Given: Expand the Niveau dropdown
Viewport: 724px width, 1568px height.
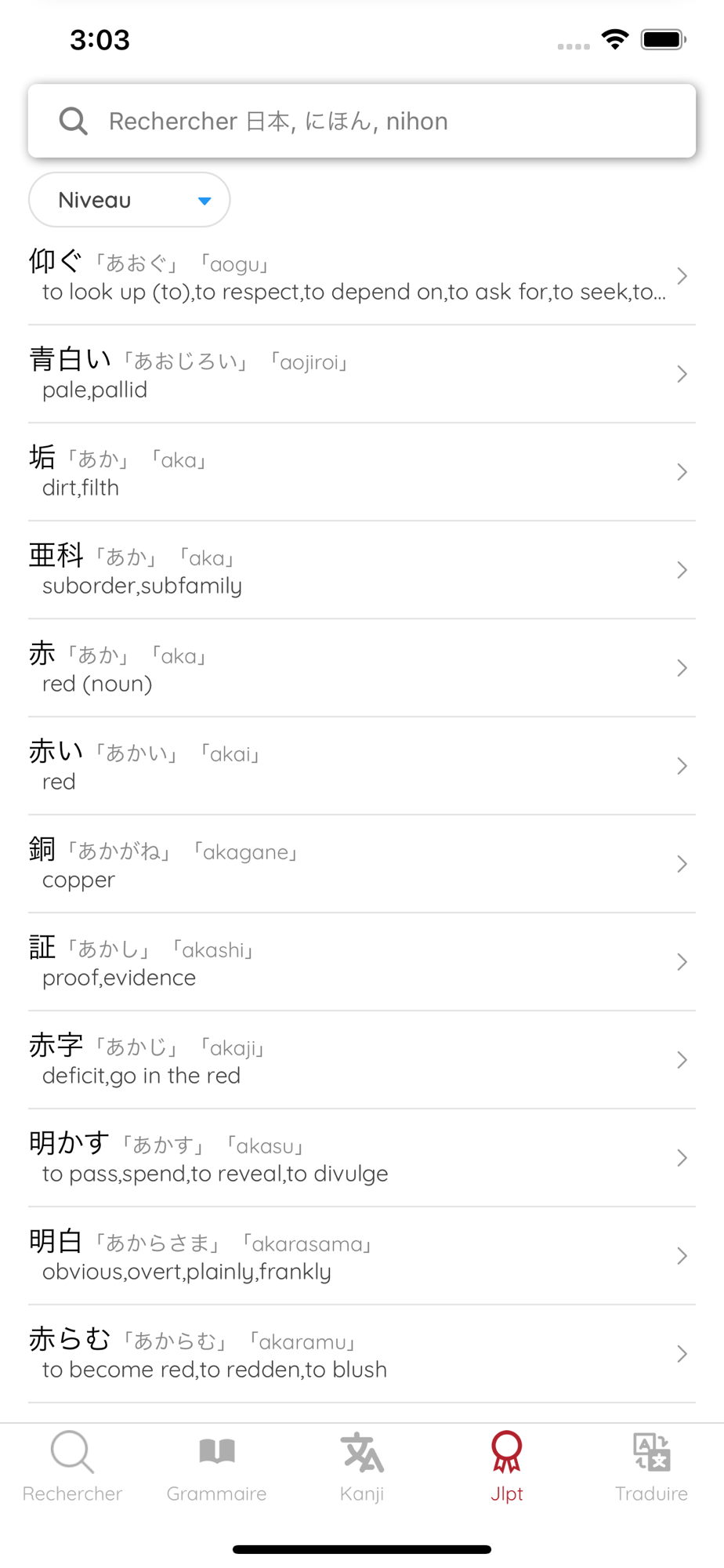Looking at the screenshot, I should pos(129,200).
